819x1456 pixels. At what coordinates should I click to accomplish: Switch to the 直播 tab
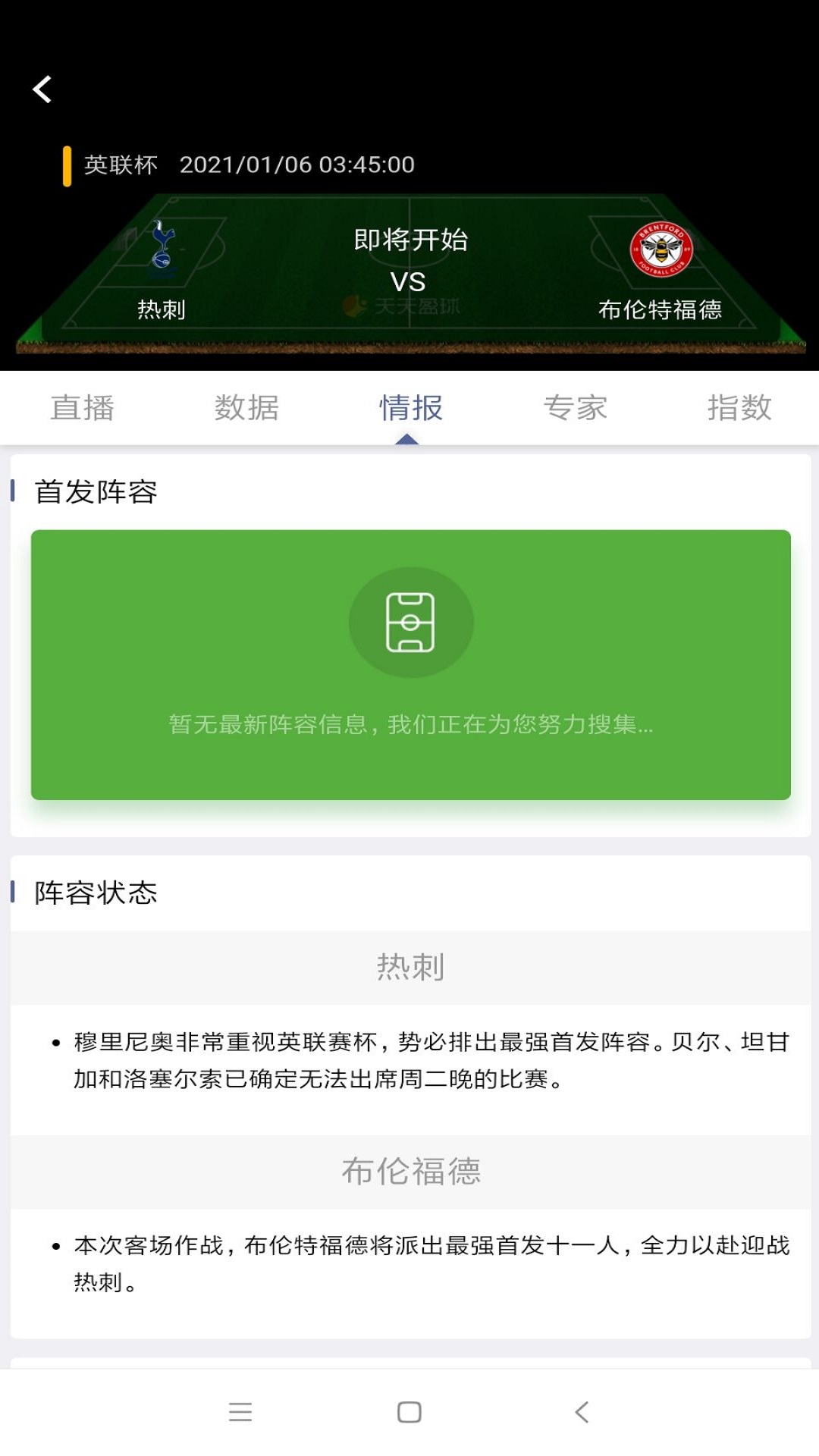pyautogui.click(x=82, y=408)
